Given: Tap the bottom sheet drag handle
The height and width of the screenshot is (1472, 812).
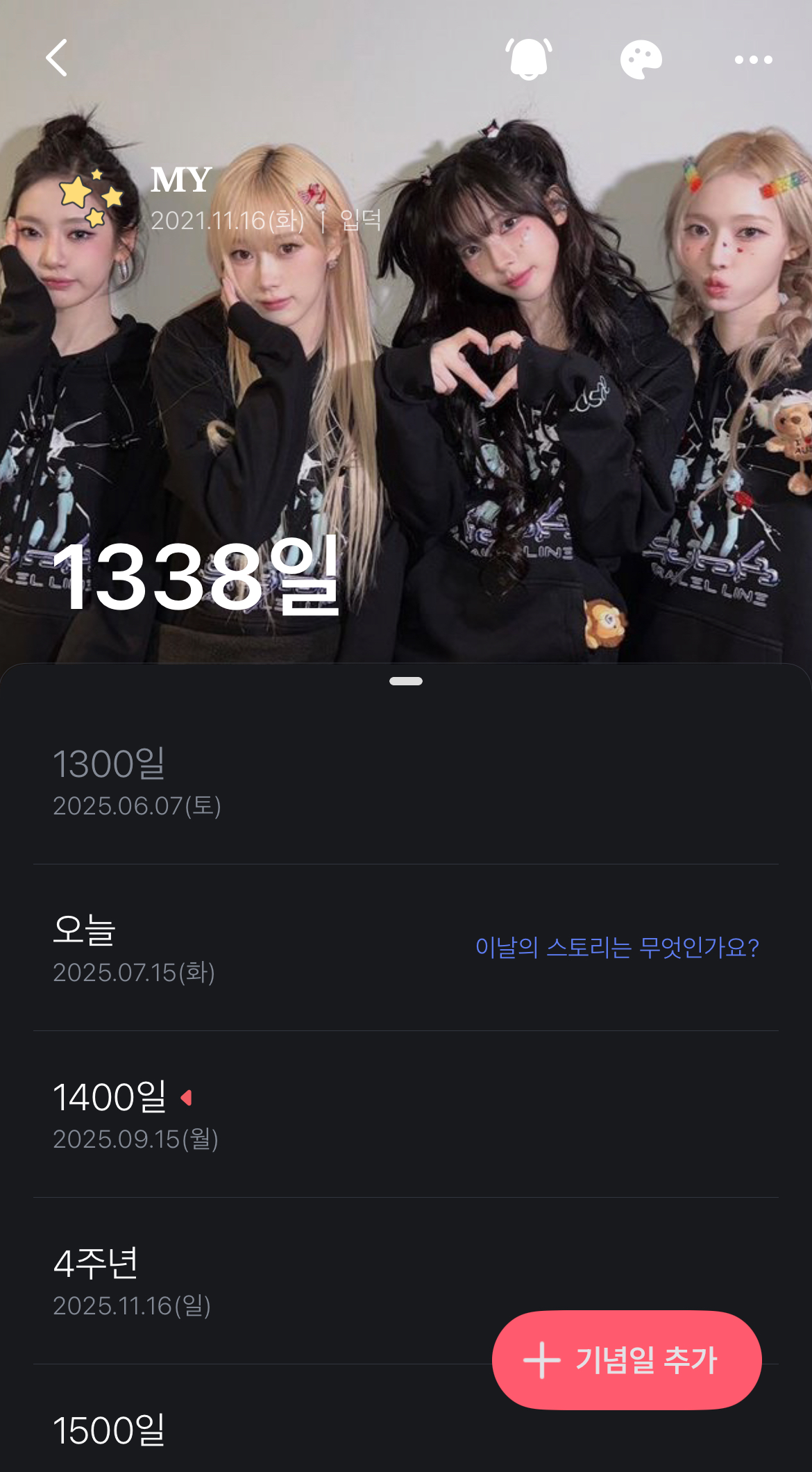Looking at the screenshot, I should click(406, 681).
